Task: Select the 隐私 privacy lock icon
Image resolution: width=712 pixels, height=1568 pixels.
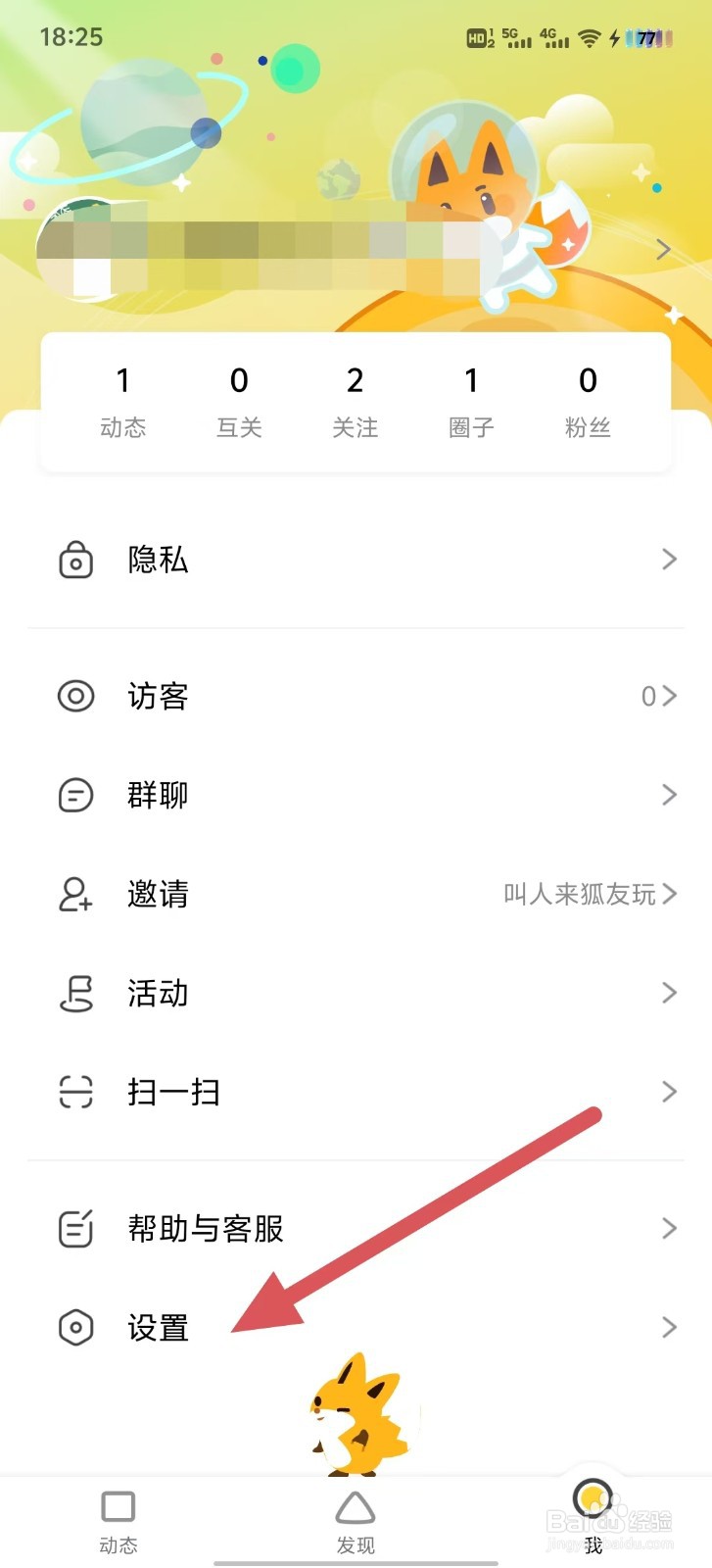Action: coord(75,559)
